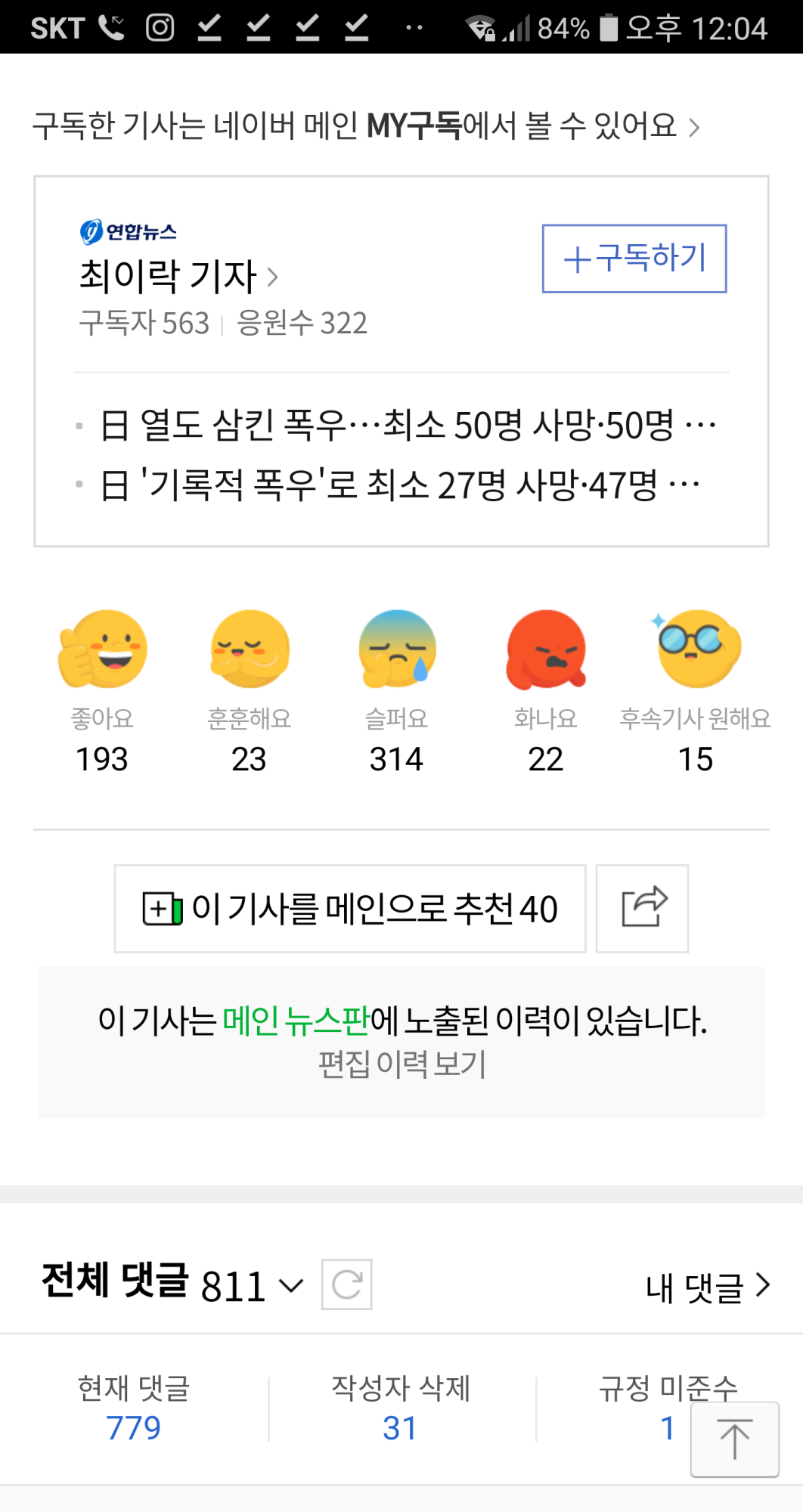Image resolution: width=803 pixels, height=1512 pixels.
Task: React with 슬퍼요 emoji
Action: click(x=397, y=650)
